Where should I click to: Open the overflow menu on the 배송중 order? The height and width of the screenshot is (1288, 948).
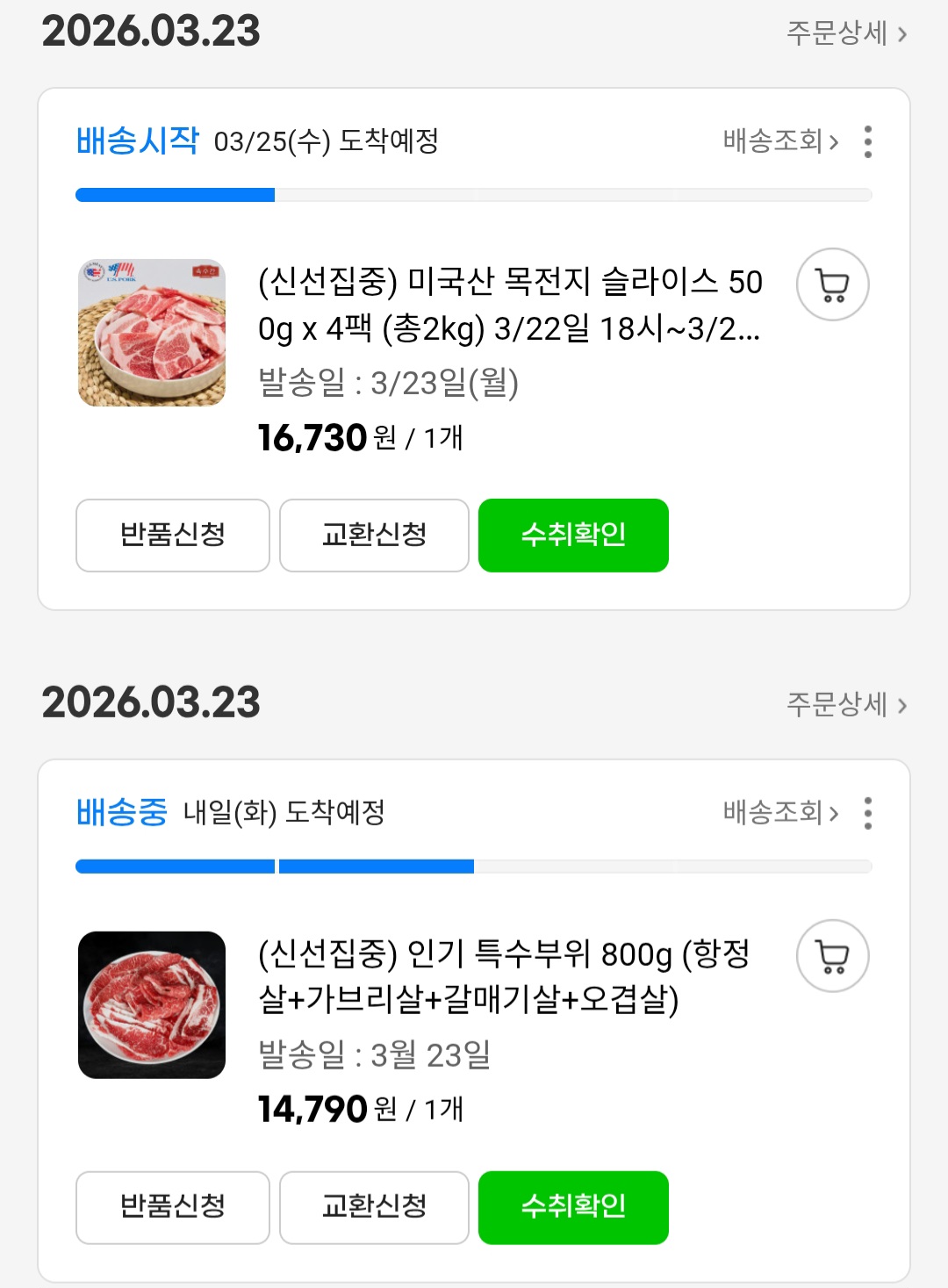pyautogui.click(x=867, y=813)
